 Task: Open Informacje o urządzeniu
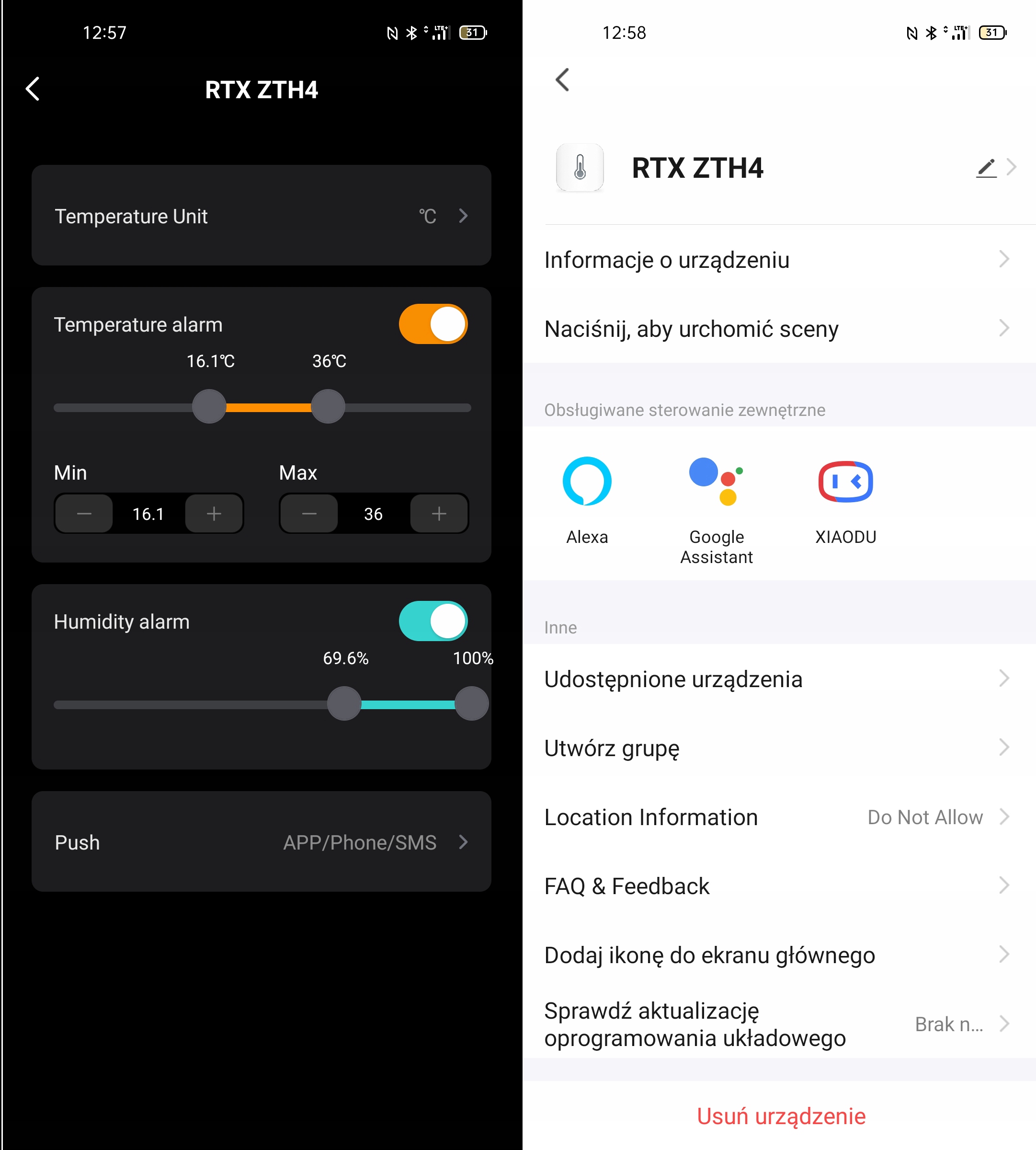tap(777, 260)
